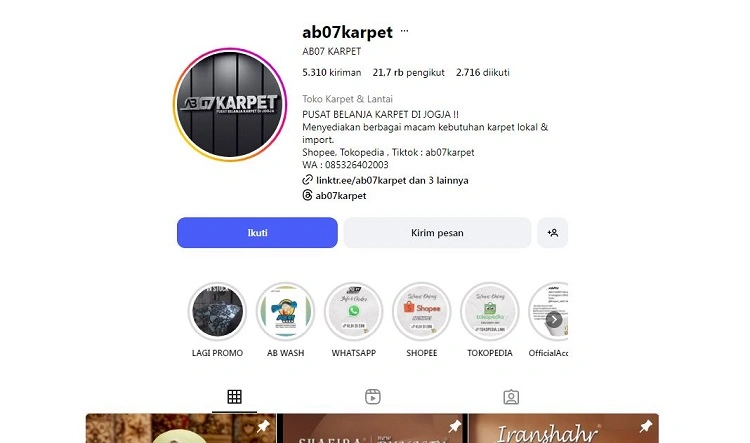The height and width of the screenshot is (443, 750).
Task: Switch to the posts grid tab
Action: [x=234, y=397]
